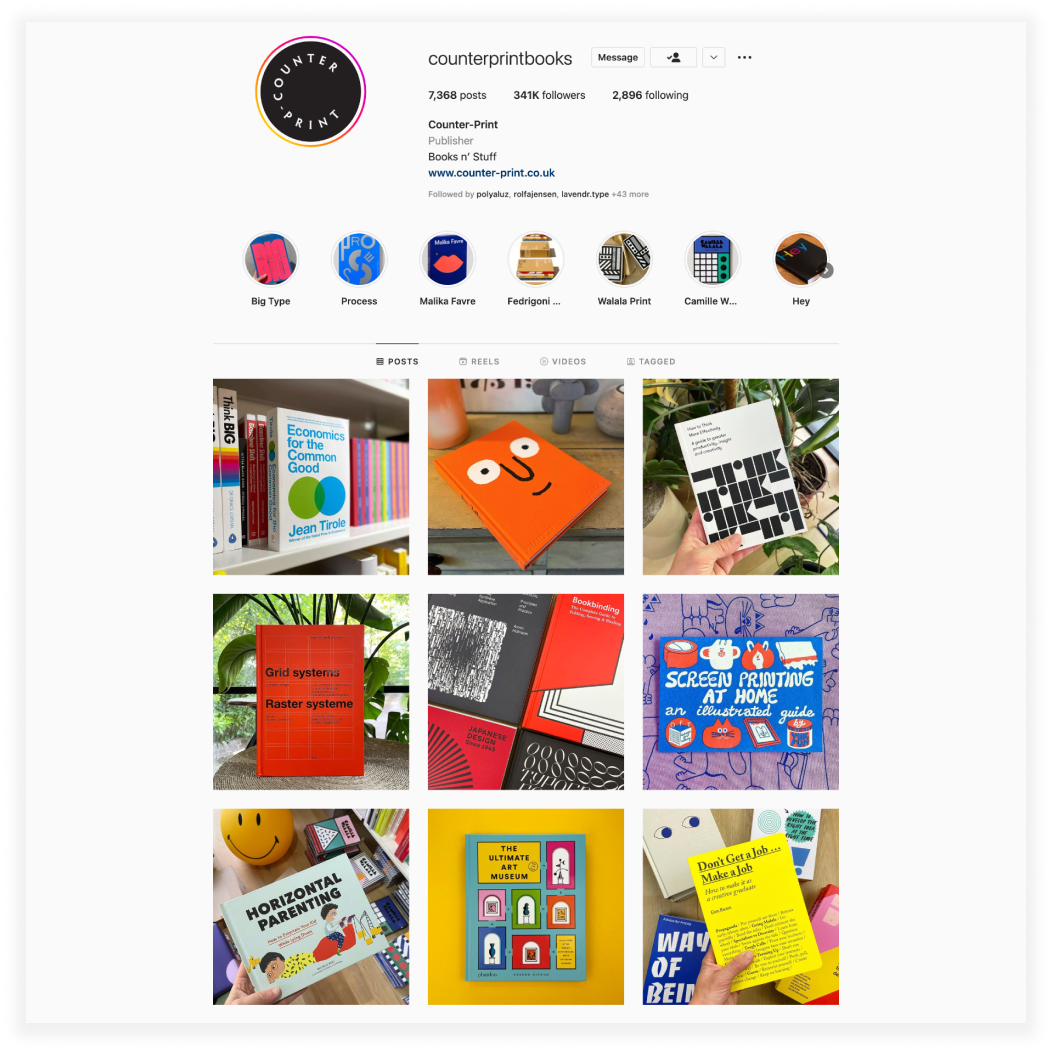The image size is (1052, 1053).
Task: Open the Walala Print highlight
Action: coord(624,260)
